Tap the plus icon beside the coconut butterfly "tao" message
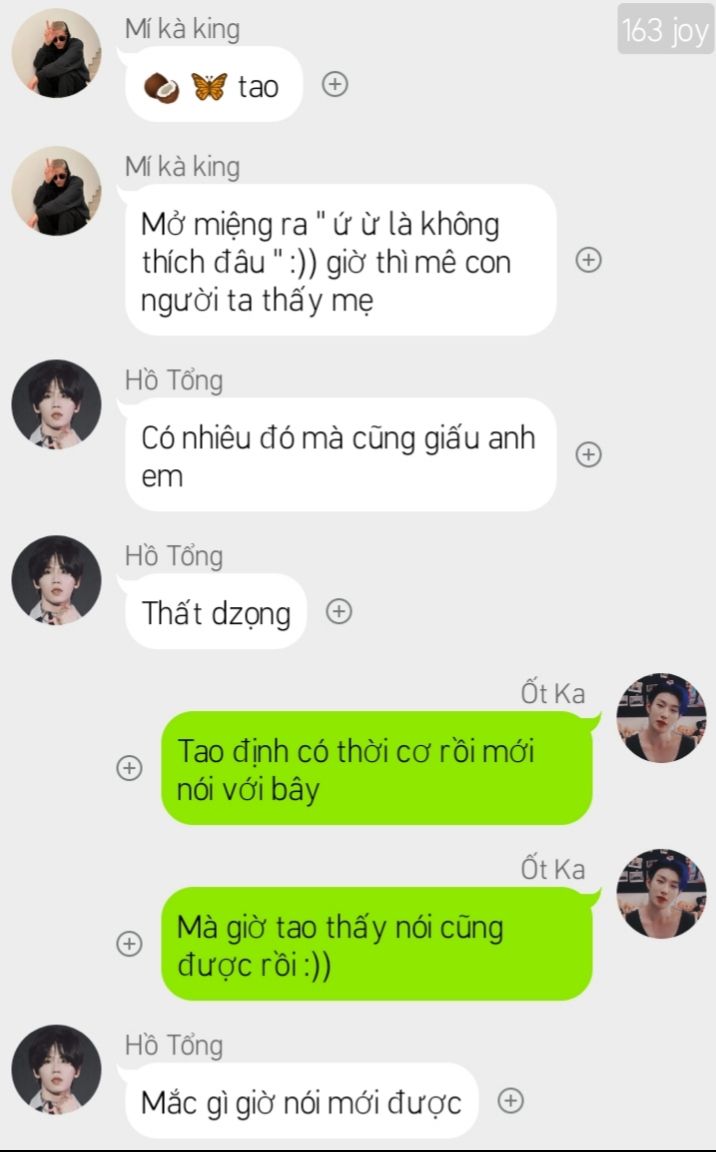This screenshot has height=1152, width=716. point(335,84)
